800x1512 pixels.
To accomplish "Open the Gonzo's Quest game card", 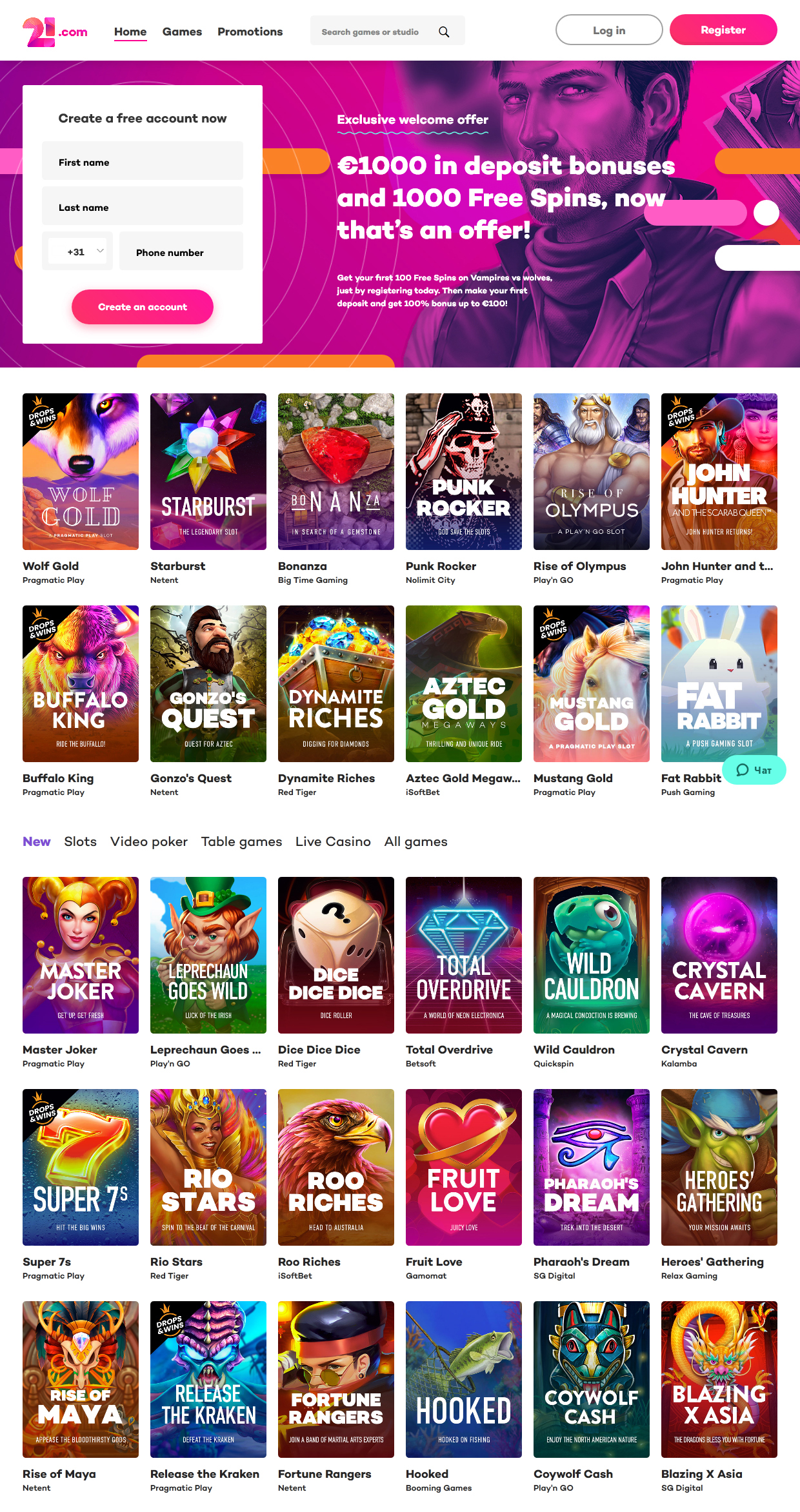I will 208,683.
